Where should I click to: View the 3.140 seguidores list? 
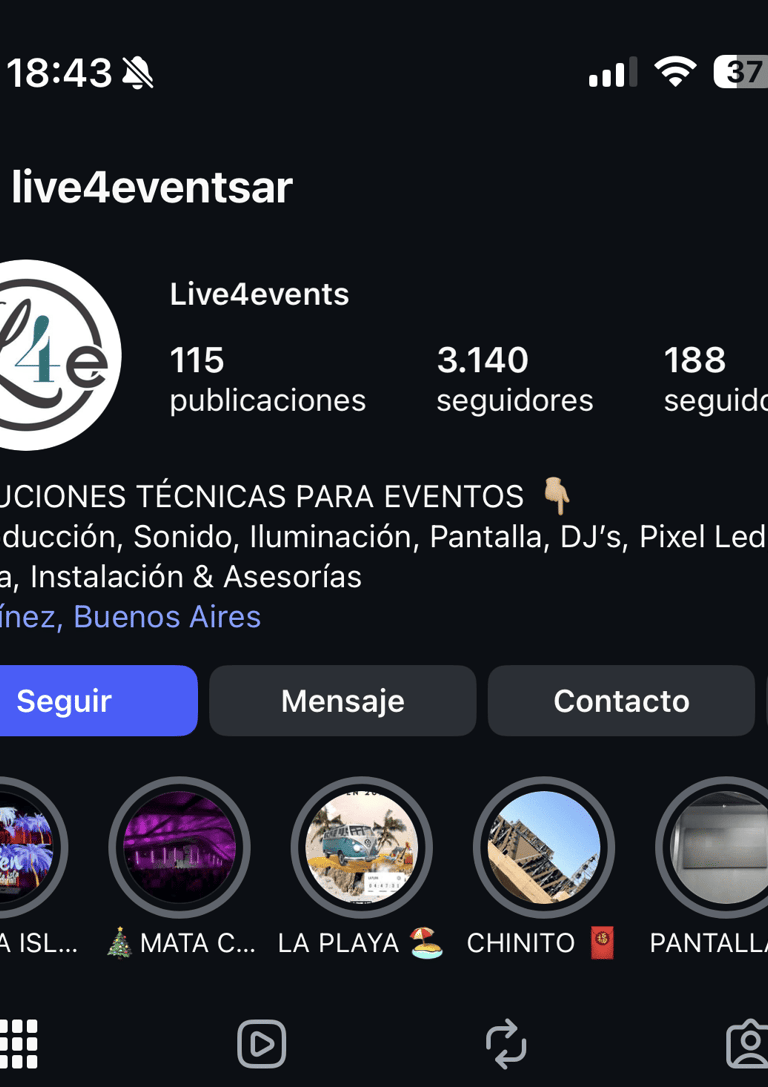pos(514,378)
